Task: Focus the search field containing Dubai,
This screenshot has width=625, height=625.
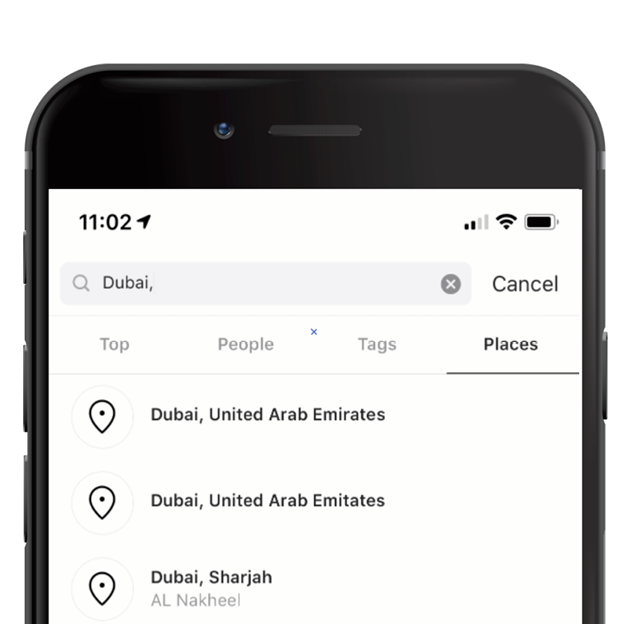Action: tap(265, 283)
